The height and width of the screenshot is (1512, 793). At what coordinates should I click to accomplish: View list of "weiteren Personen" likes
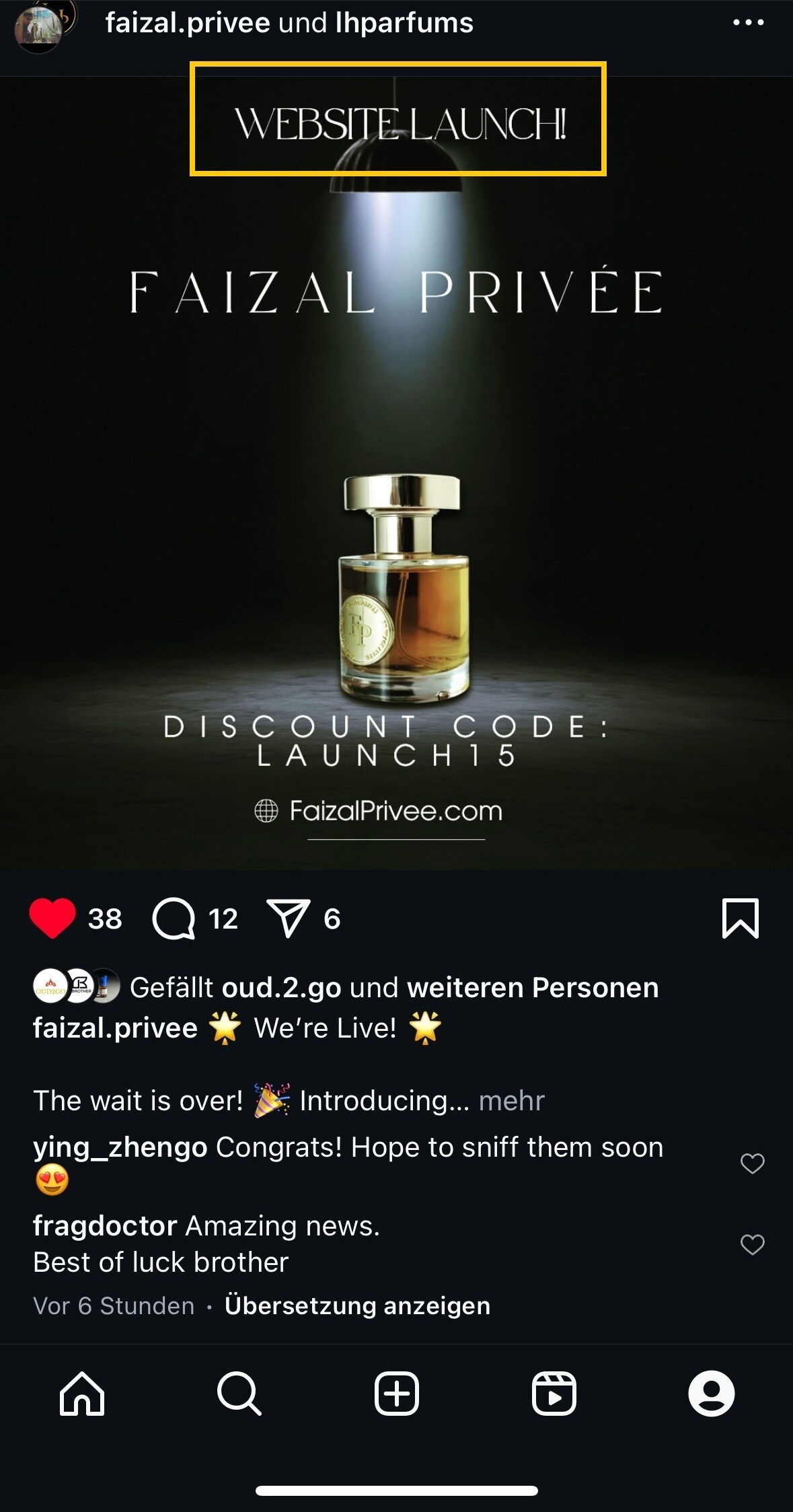coord(532,987)
